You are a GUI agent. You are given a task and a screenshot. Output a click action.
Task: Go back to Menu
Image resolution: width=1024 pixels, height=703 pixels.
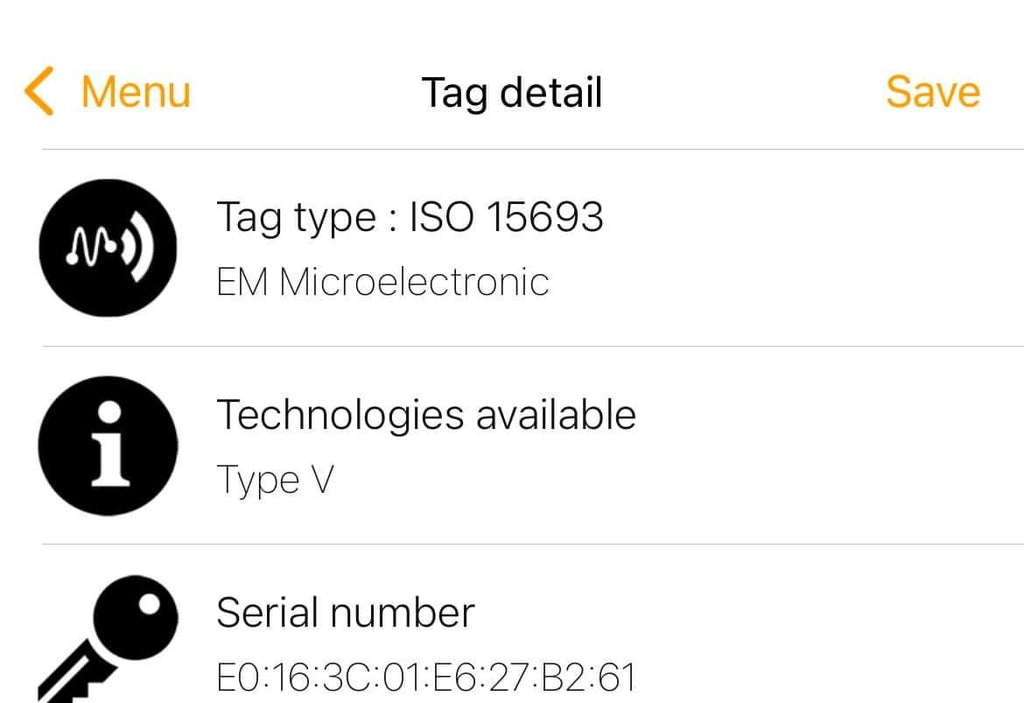[x=108, y=92]
